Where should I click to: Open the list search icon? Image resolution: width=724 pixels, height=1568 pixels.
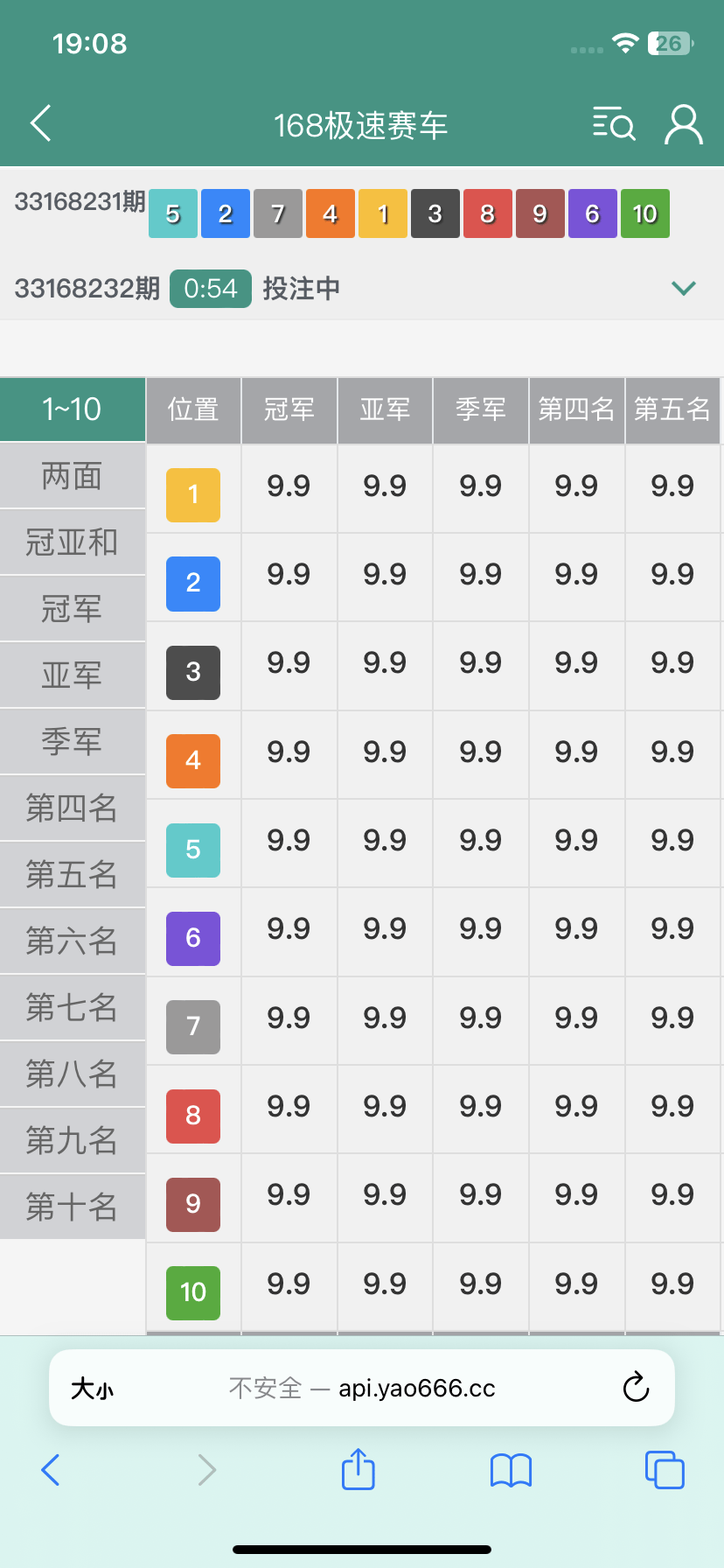point(613,124)
